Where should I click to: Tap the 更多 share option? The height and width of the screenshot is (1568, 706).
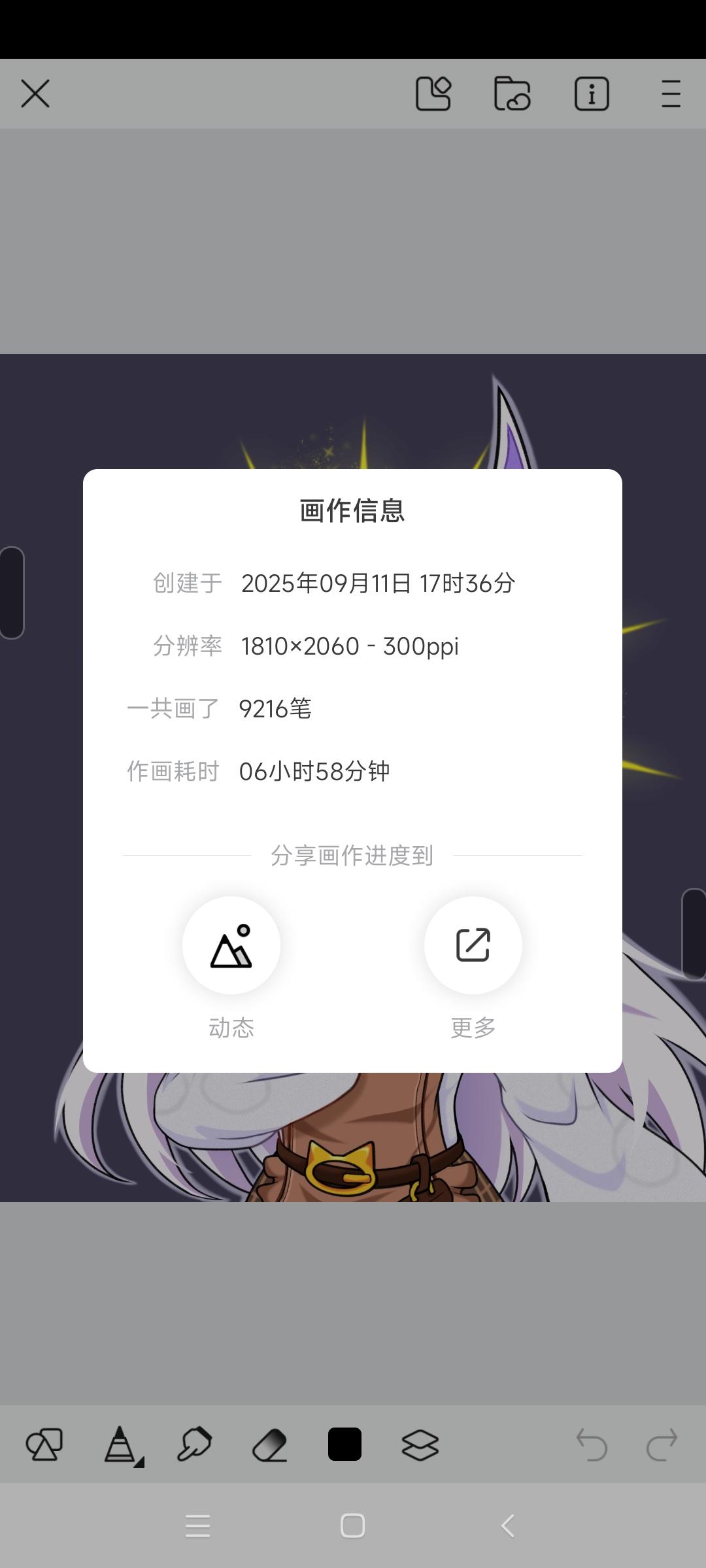473,945
